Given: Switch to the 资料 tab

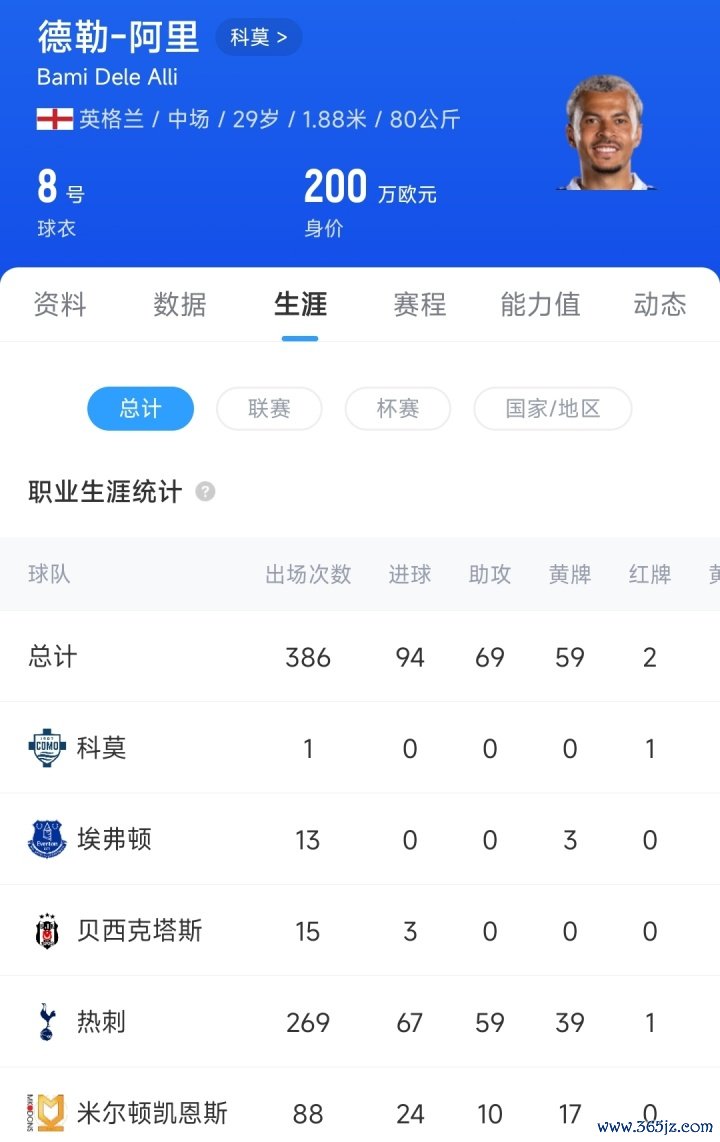Looking at the screenshot, I should point(60,304).
